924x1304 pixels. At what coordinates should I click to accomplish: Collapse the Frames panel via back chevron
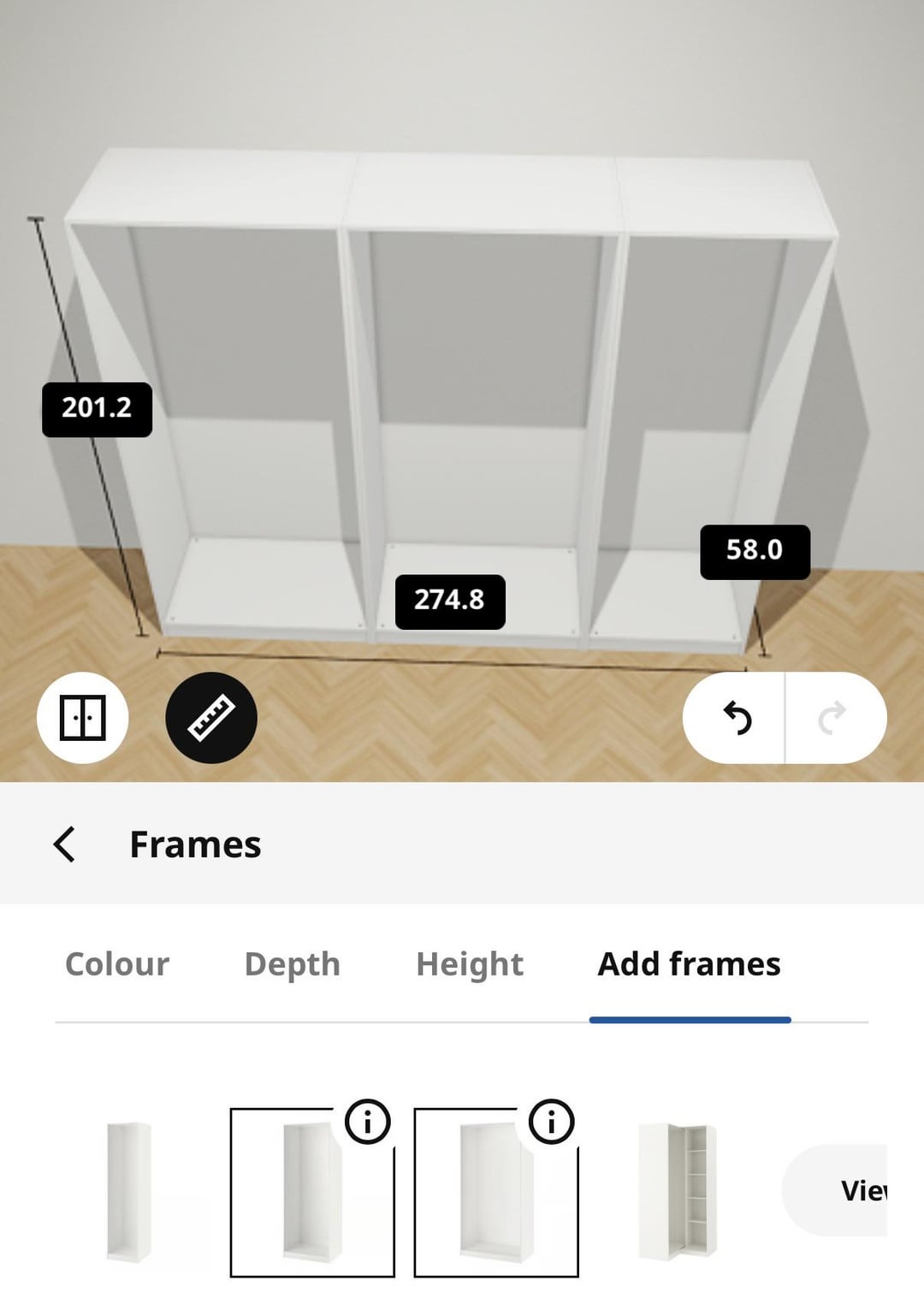pos(65,844)
